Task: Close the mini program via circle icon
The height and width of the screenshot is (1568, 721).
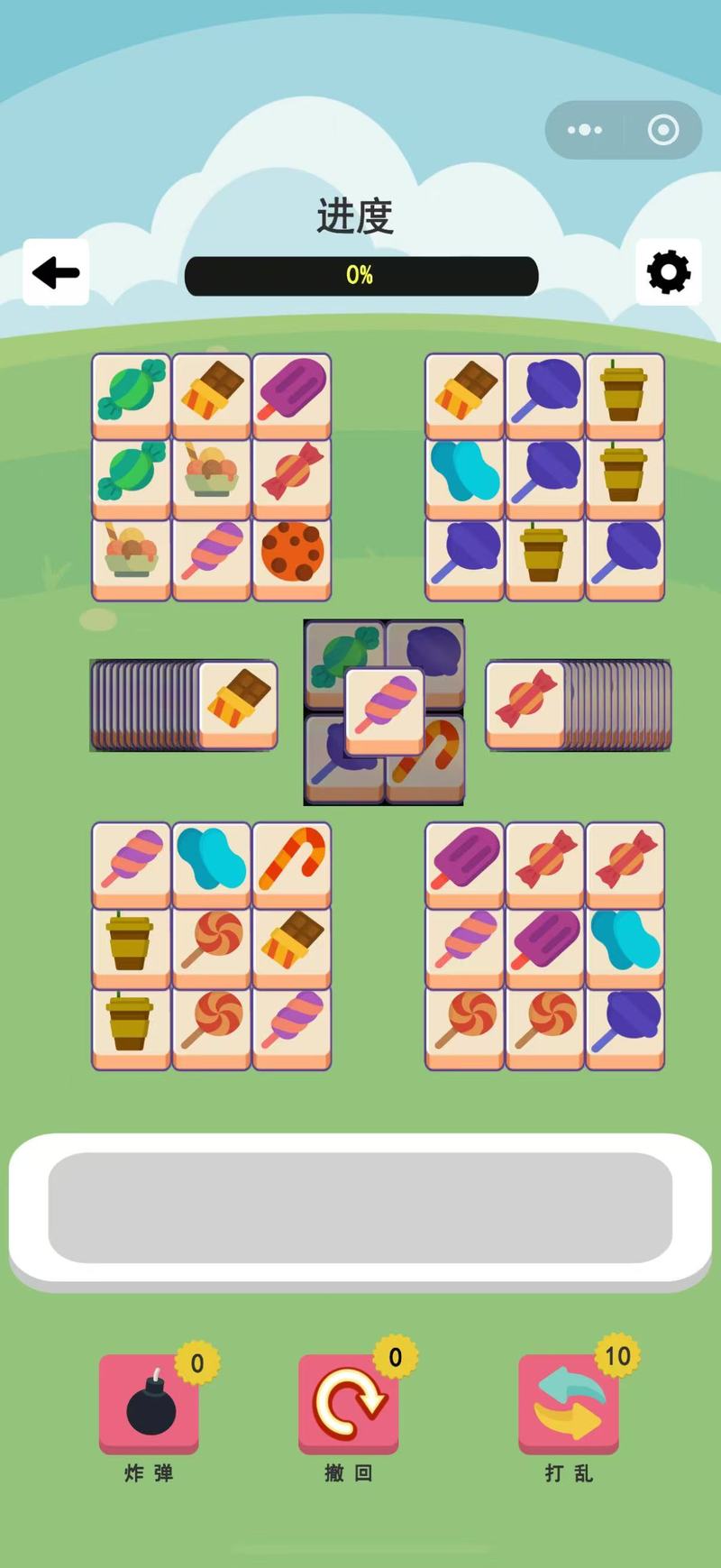Action: coord(663,130)
